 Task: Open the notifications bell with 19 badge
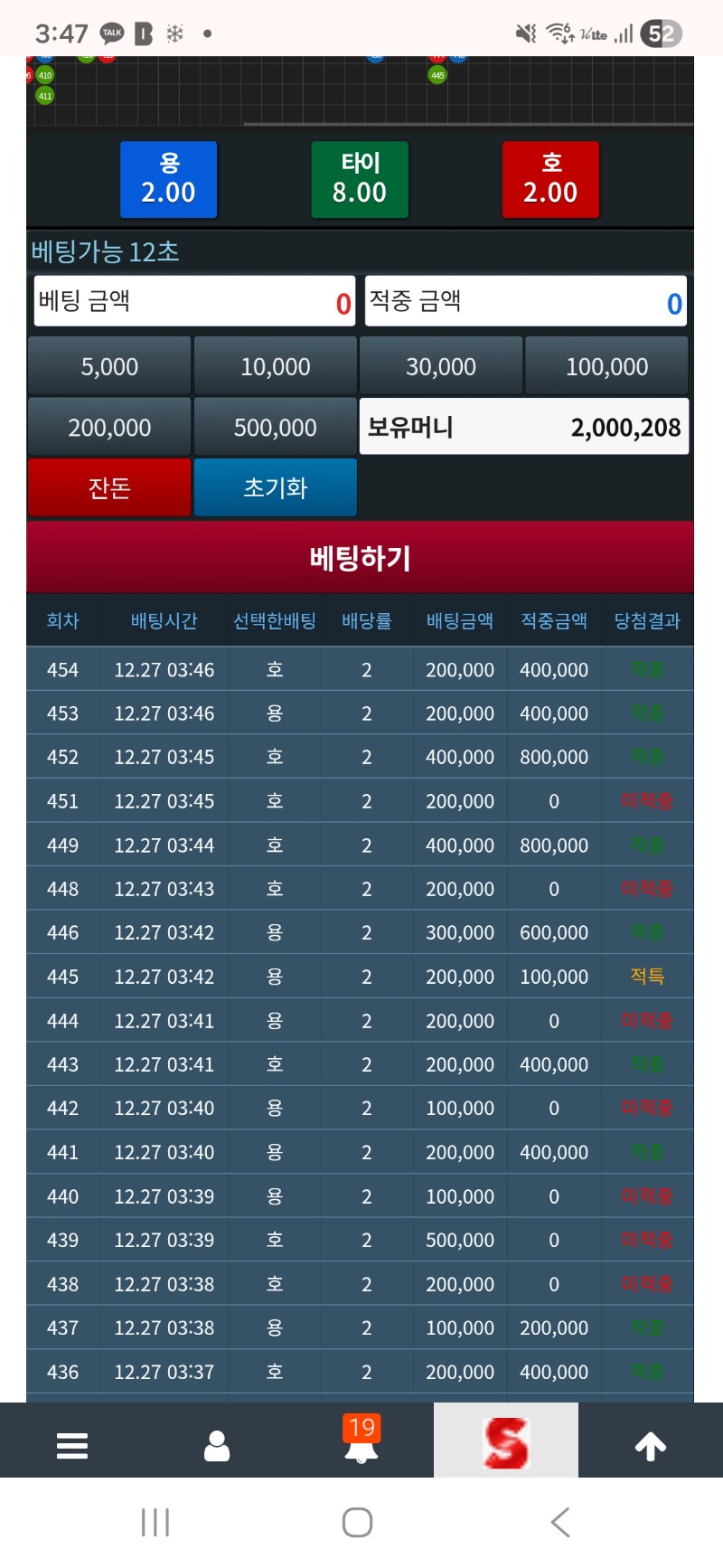click(361, 1441)
